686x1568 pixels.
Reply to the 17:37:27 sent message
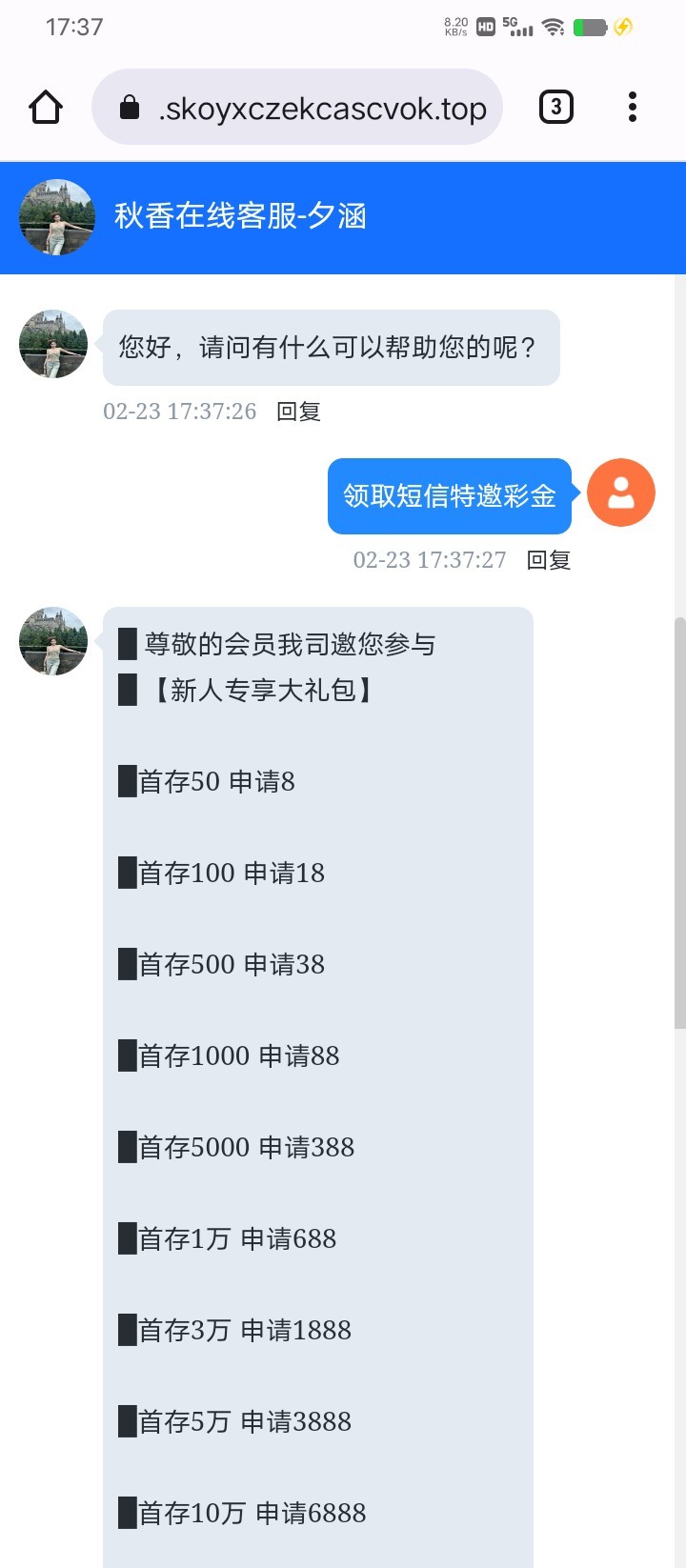coord(549,560)
